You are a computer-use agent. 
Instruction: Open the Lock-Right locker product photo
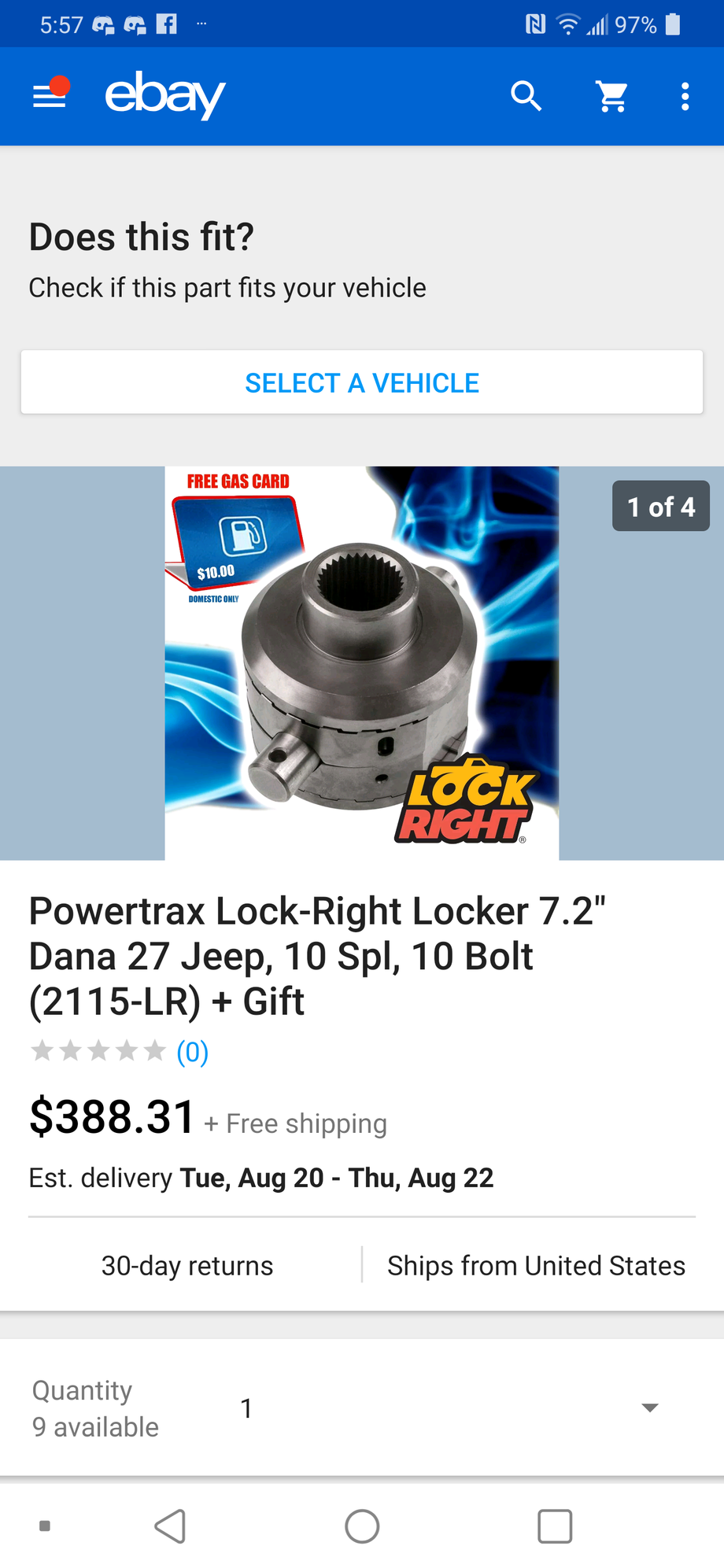pyautogui.click(x=361, y=662)
